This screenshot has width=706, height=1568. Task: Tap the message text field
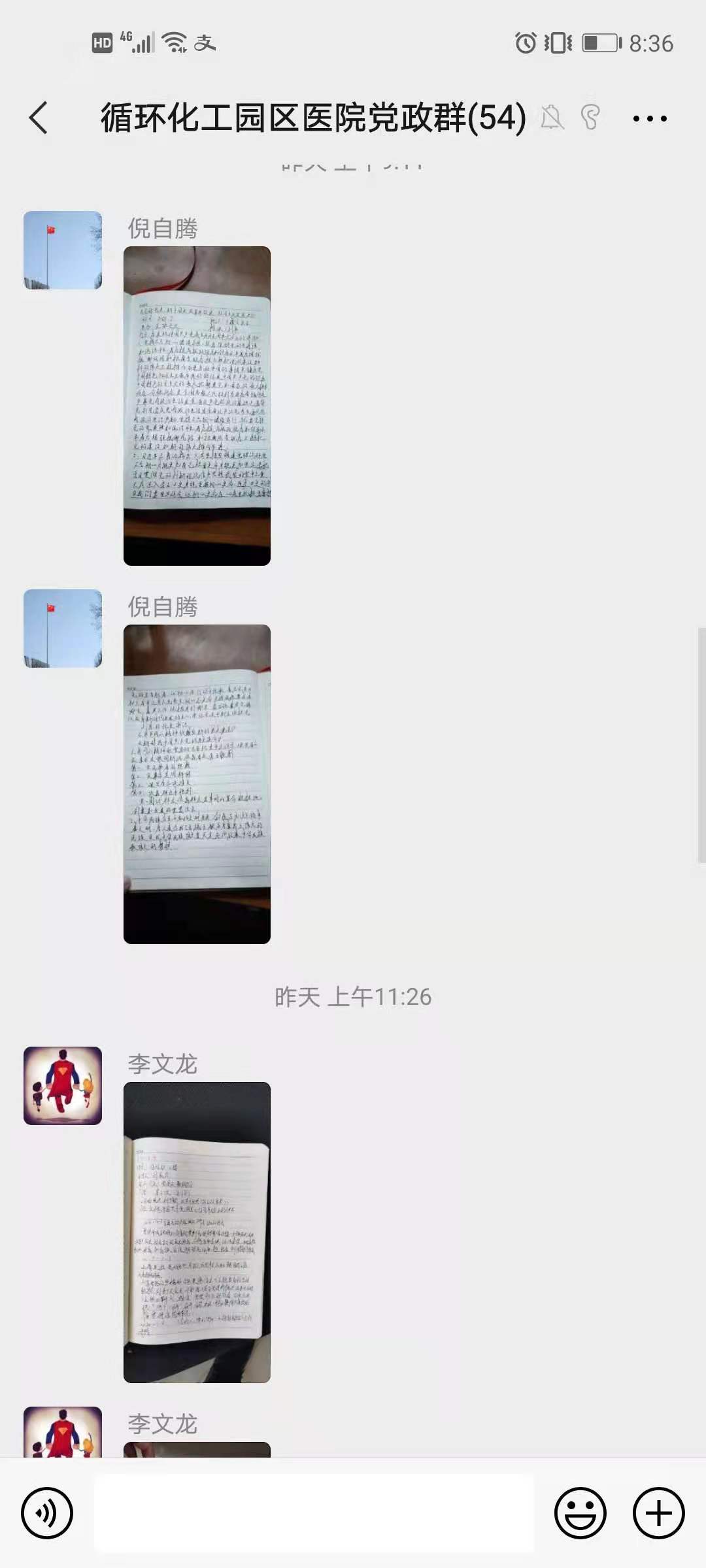[x=314, y=1512]
